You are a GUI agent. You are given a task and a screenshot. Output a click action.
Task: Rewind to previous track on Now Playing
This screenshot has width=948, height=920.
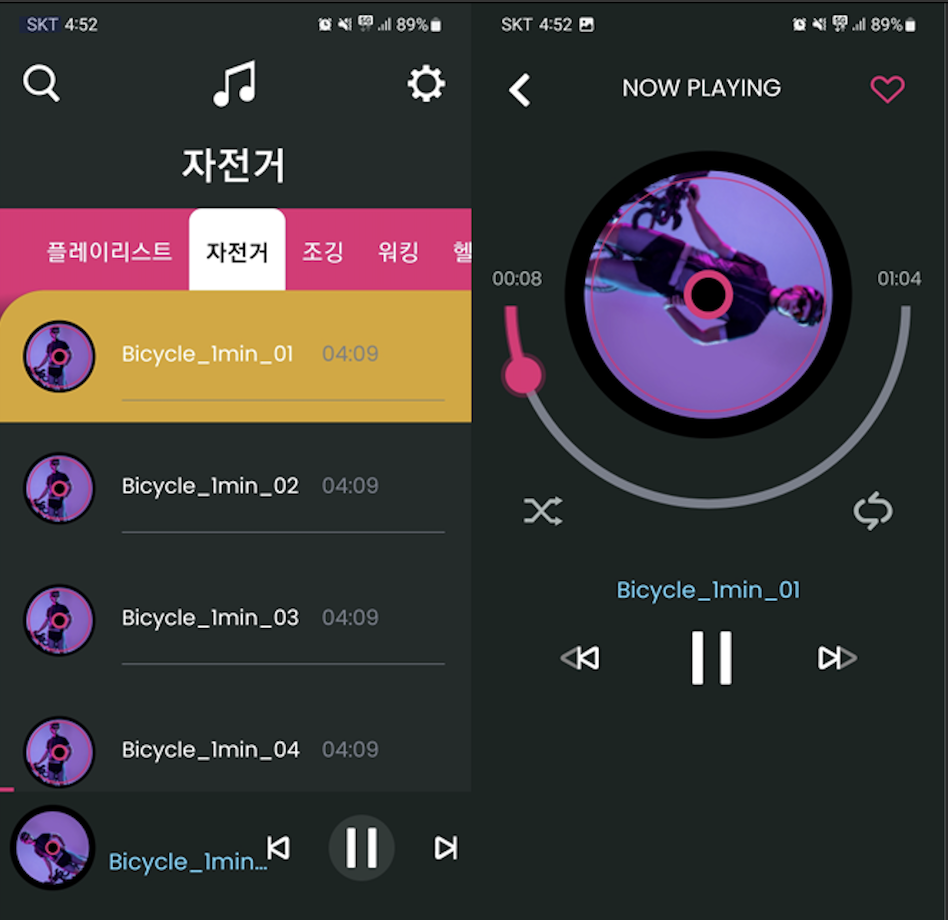point(581,658)
